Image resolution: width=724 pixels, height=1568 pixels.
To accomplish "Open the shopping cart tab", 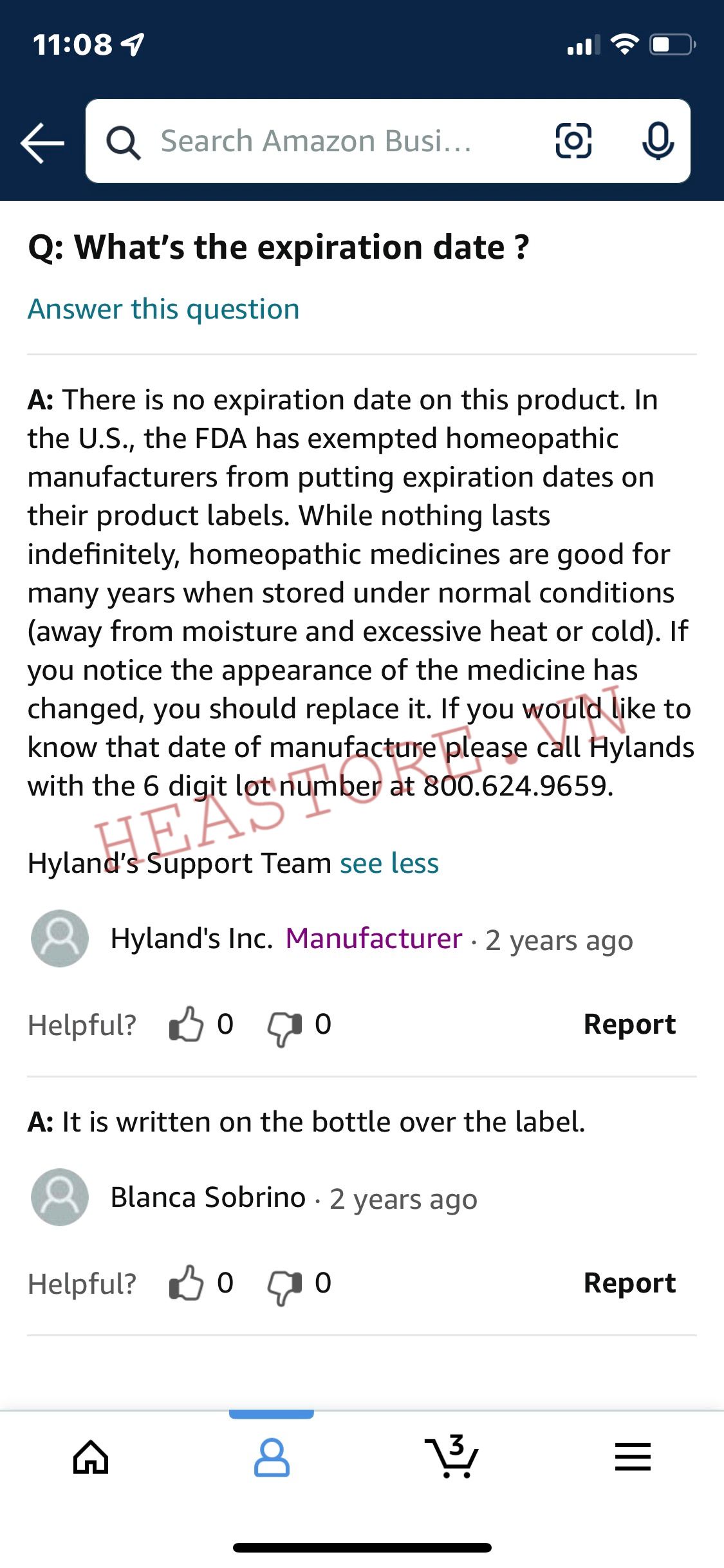I will coord(452,1457).
